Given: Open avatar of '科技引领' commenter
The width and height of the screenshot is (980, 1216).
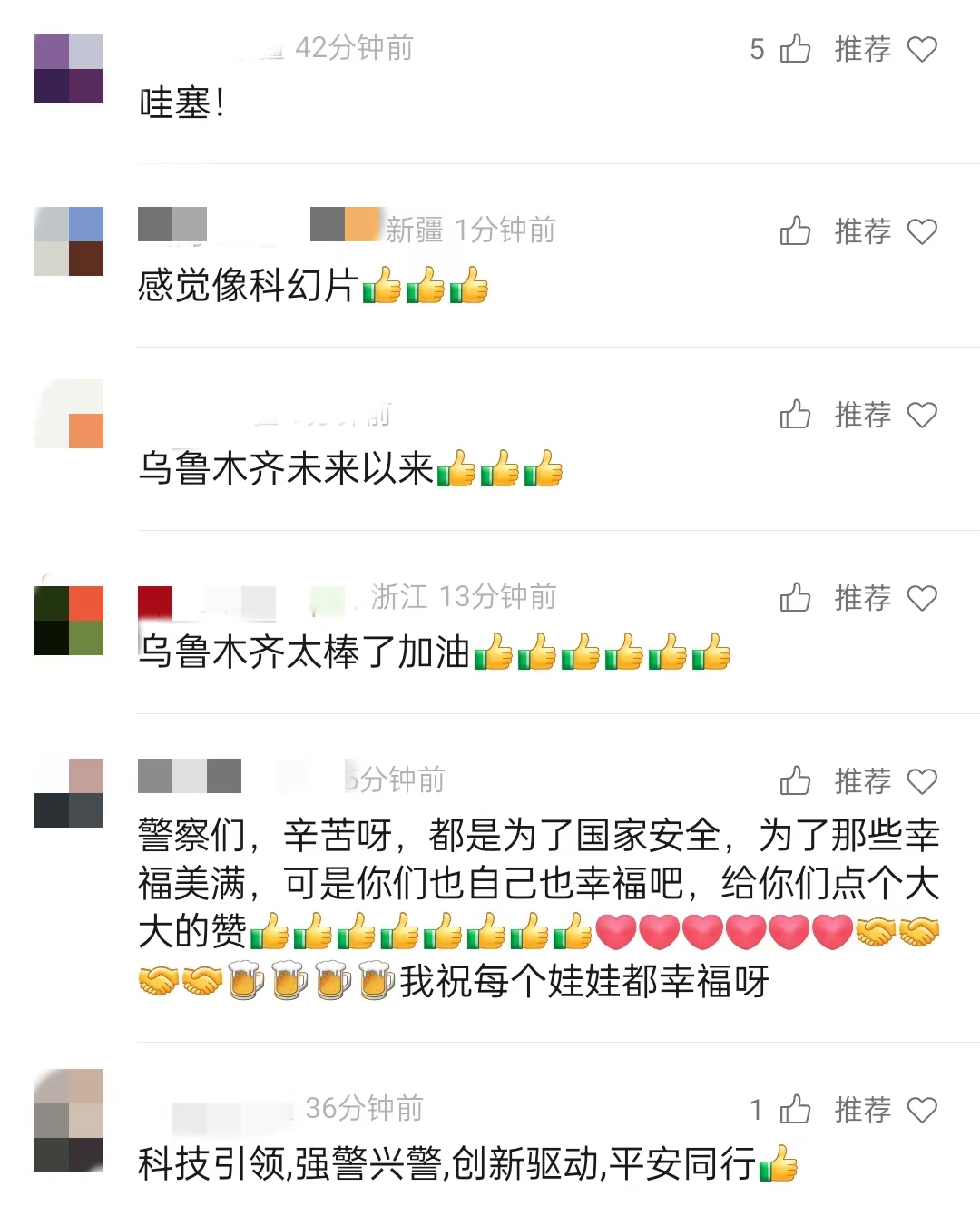Looking at the screenshot, I should click(69, 1121).
